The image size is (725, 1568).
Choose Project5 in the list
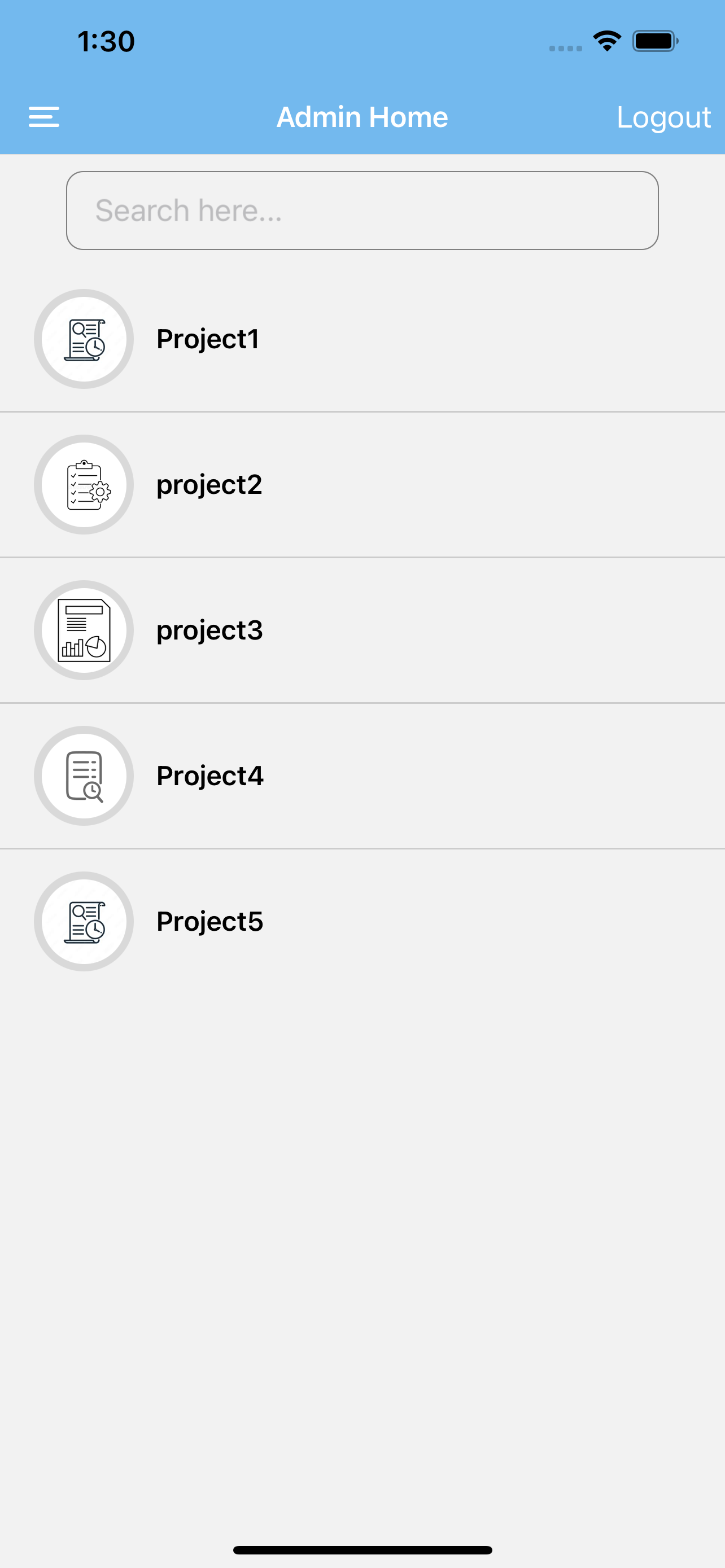pos(209,922)
